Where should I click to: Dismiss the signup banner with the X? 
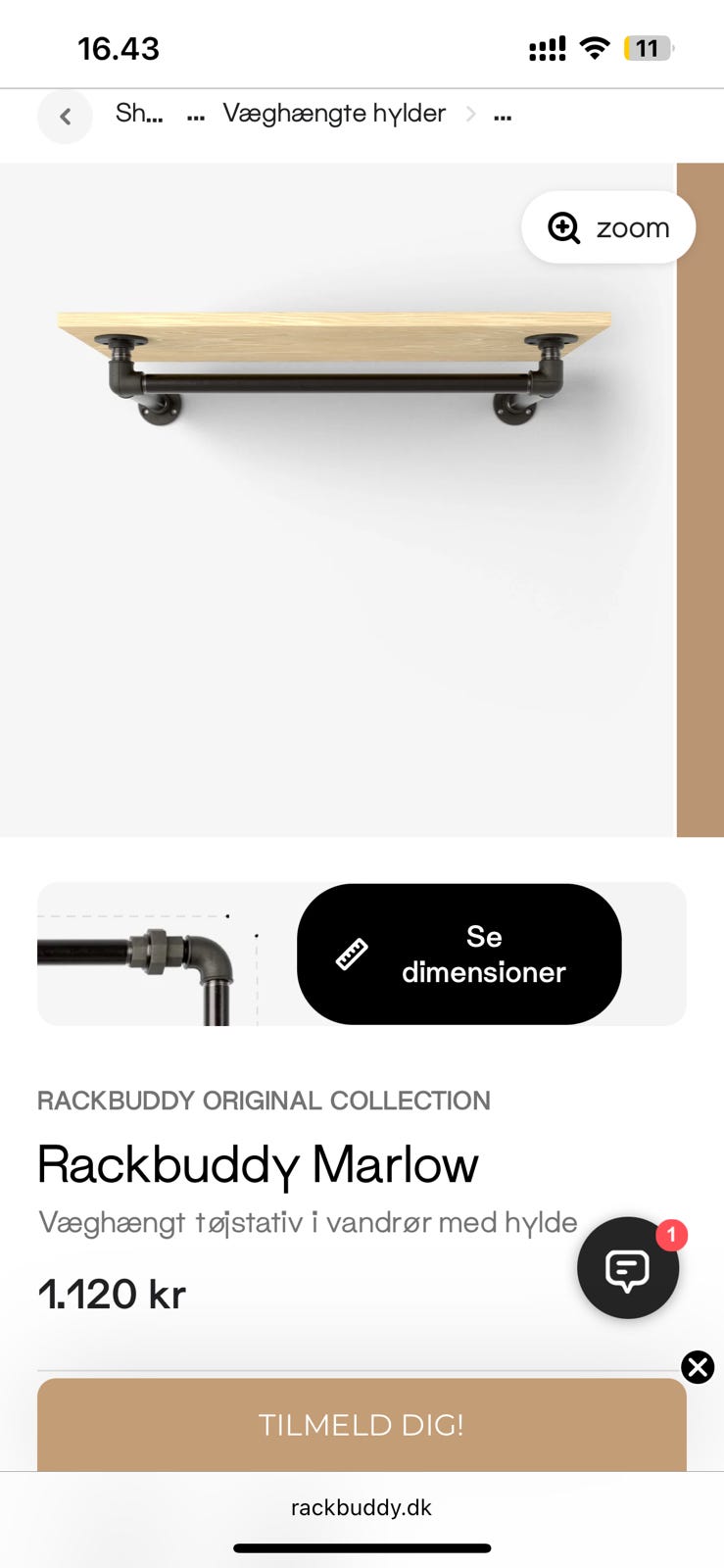pyautogui.click(x=698, y=1367)
